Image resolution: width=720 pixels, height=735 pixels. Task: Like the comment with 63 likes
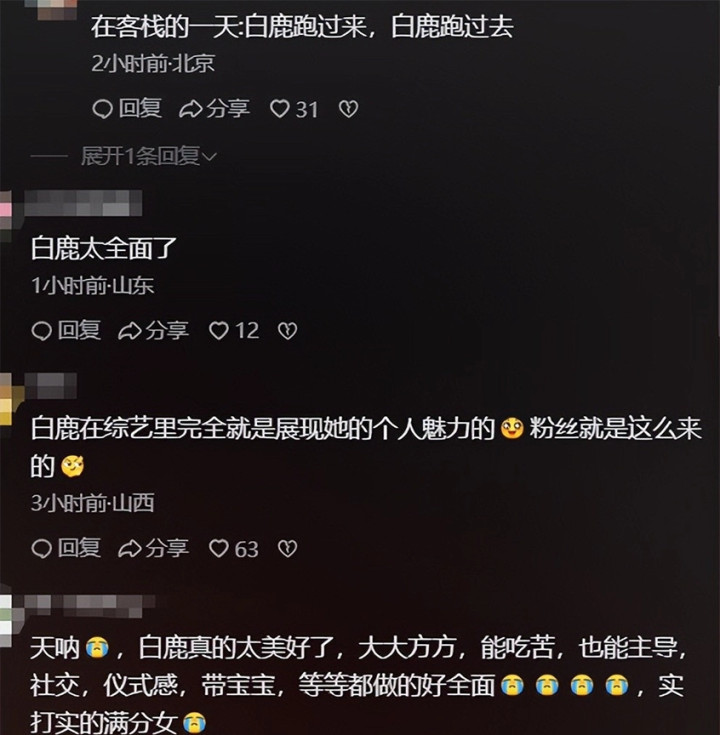click(x=233, y=548)
